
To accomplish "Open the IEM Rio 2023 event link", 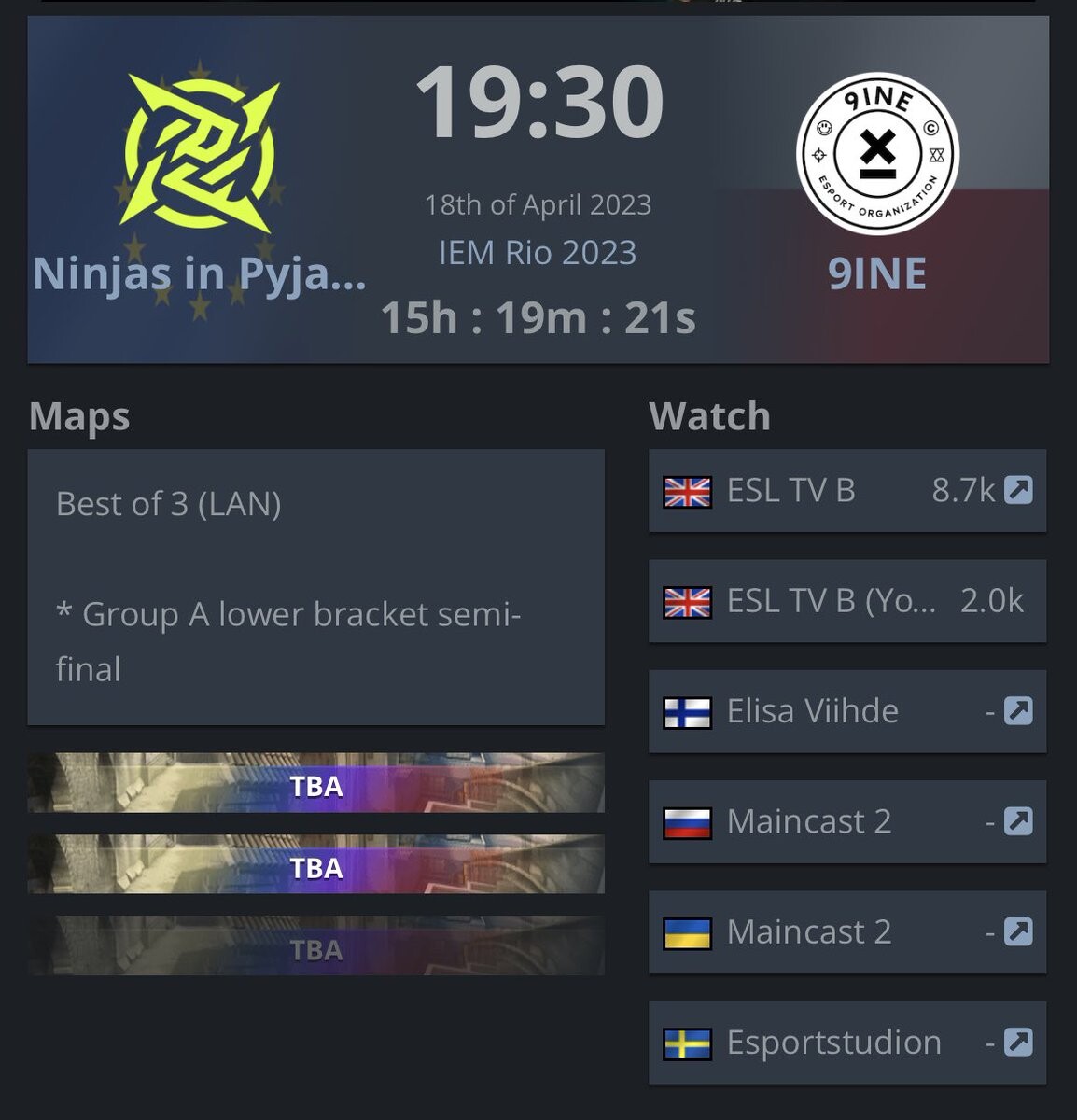I will 538,252.
